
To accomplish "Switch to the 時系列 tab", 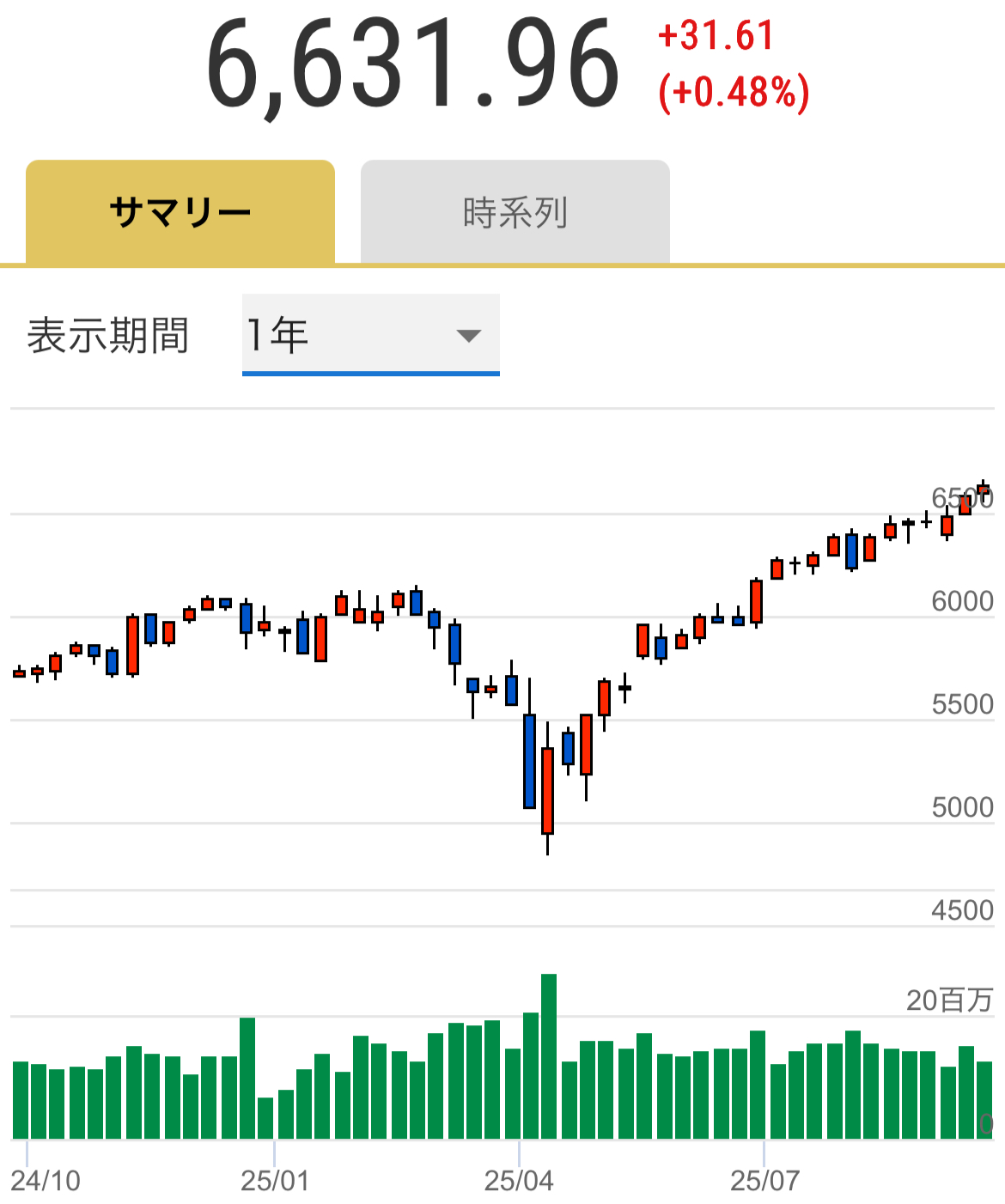I will click(x=515, y=212).
